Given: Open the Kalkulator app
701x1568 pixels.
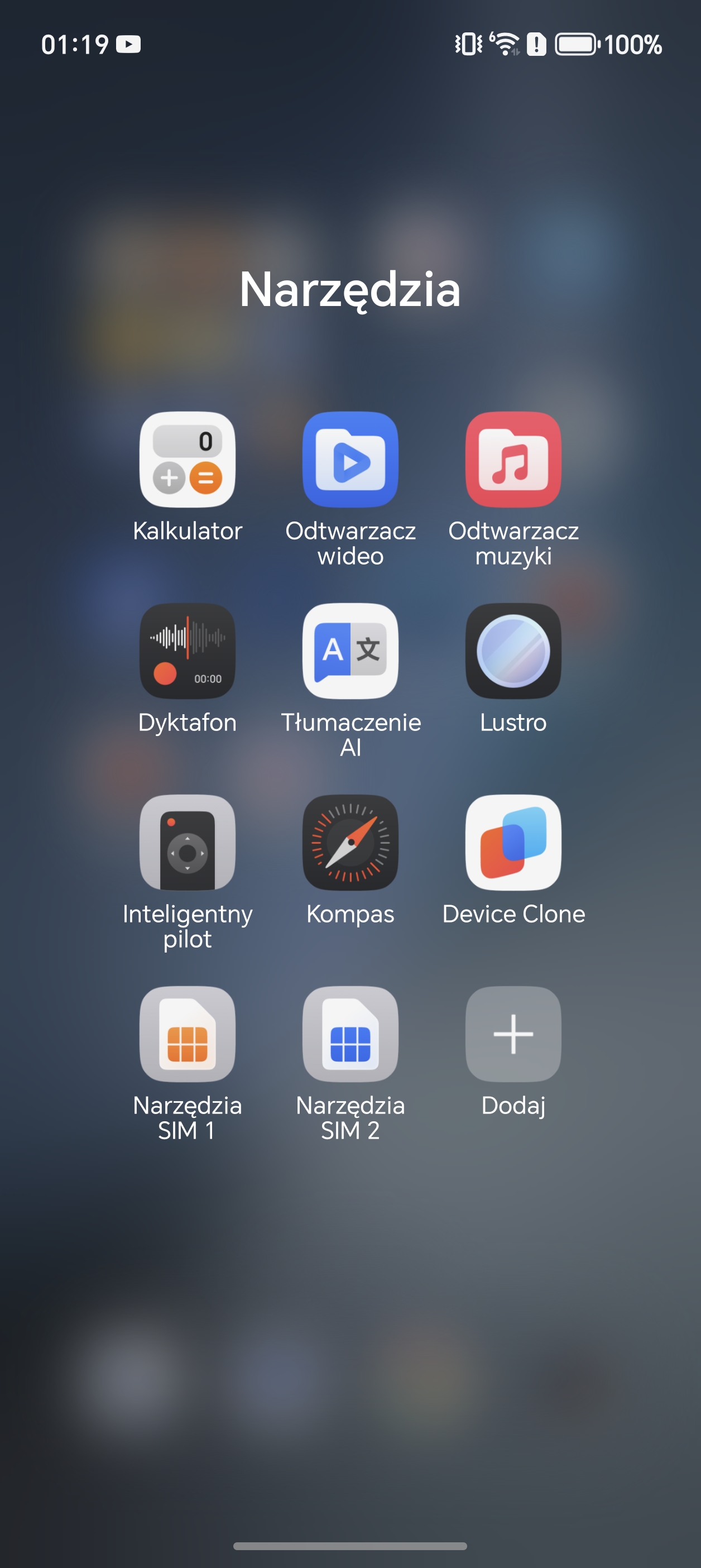Looking at the screenshot, I should click(188, 460).
